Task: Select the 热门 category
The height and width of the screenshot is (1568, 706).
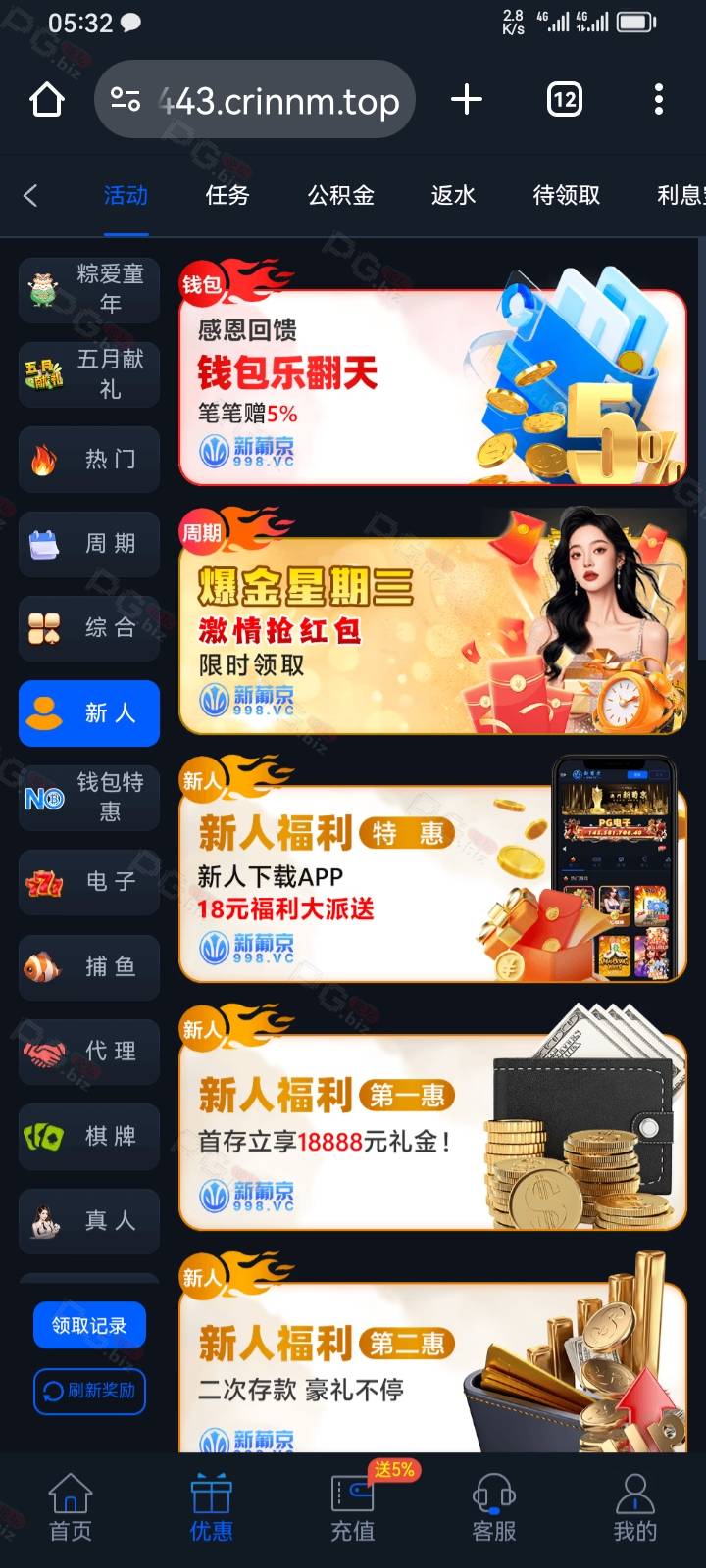Action: (89, 459)
